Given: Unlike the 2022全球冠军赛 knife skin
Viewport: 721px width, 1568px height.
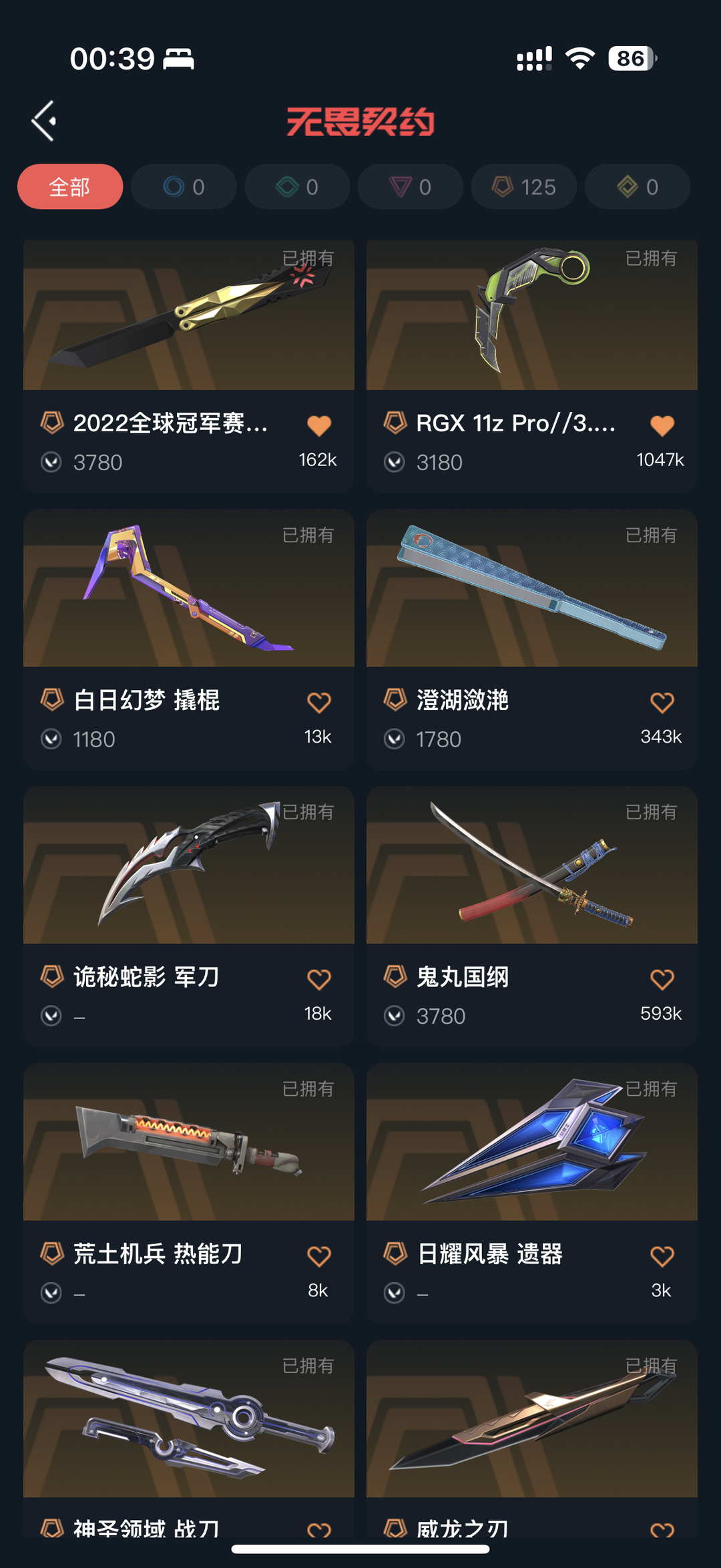Looking at the screenshot, I should tap(319, 425).
